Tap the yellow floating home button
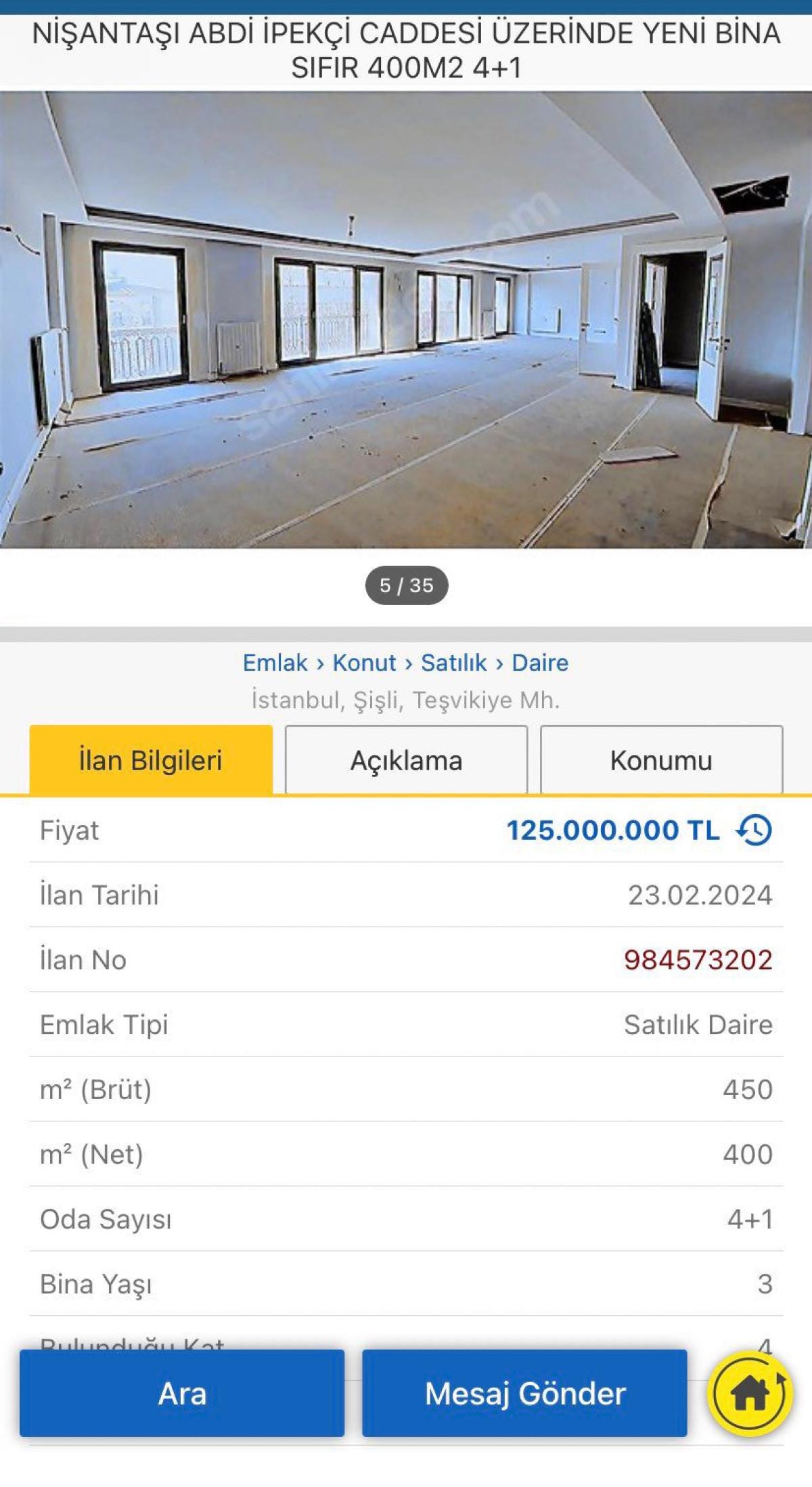The image size is (812, 1487). pyautogui.click(x=749, y=1394)
